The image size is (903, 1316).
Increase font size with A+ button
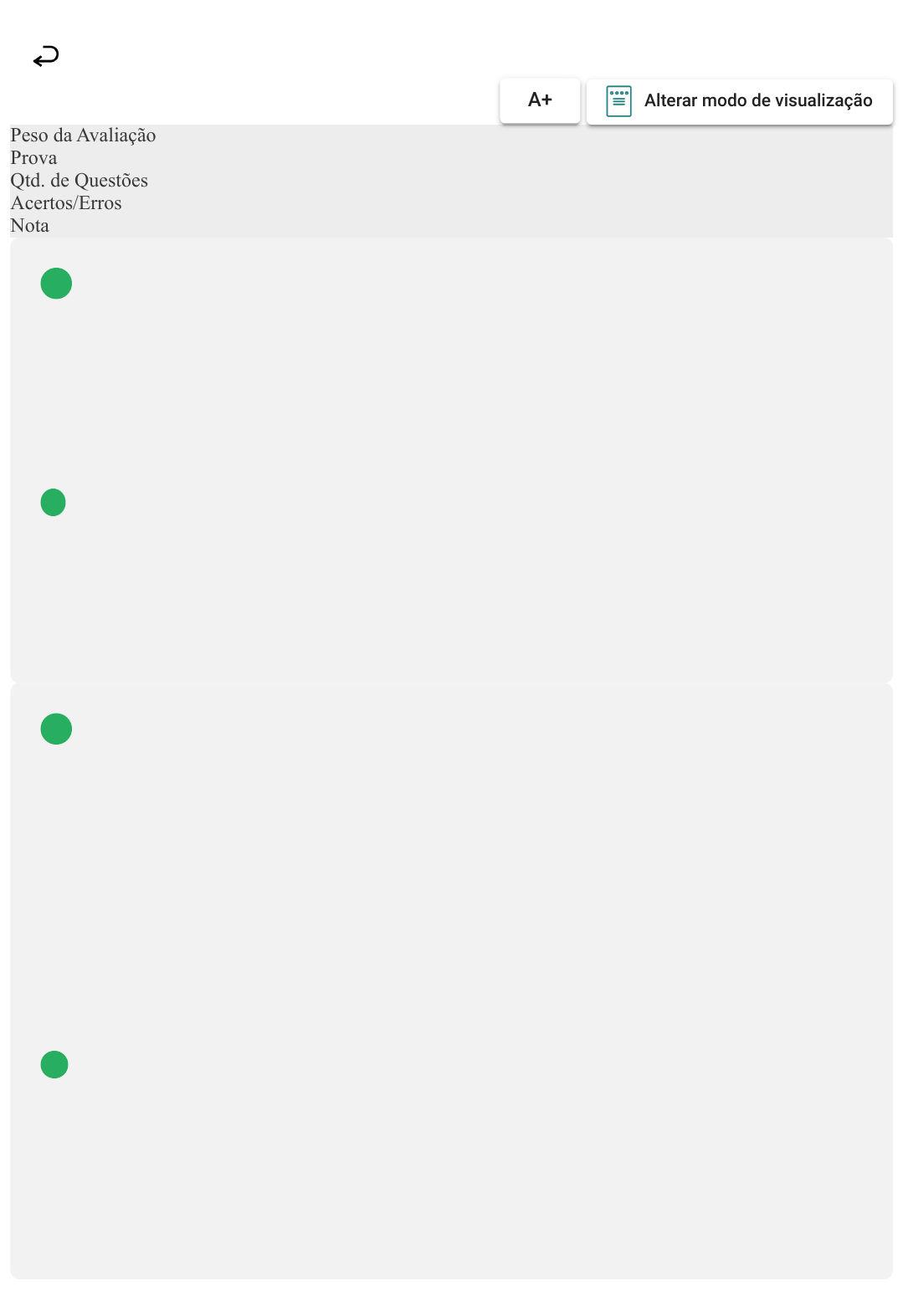pyautogui.click(x=540, y=100)
